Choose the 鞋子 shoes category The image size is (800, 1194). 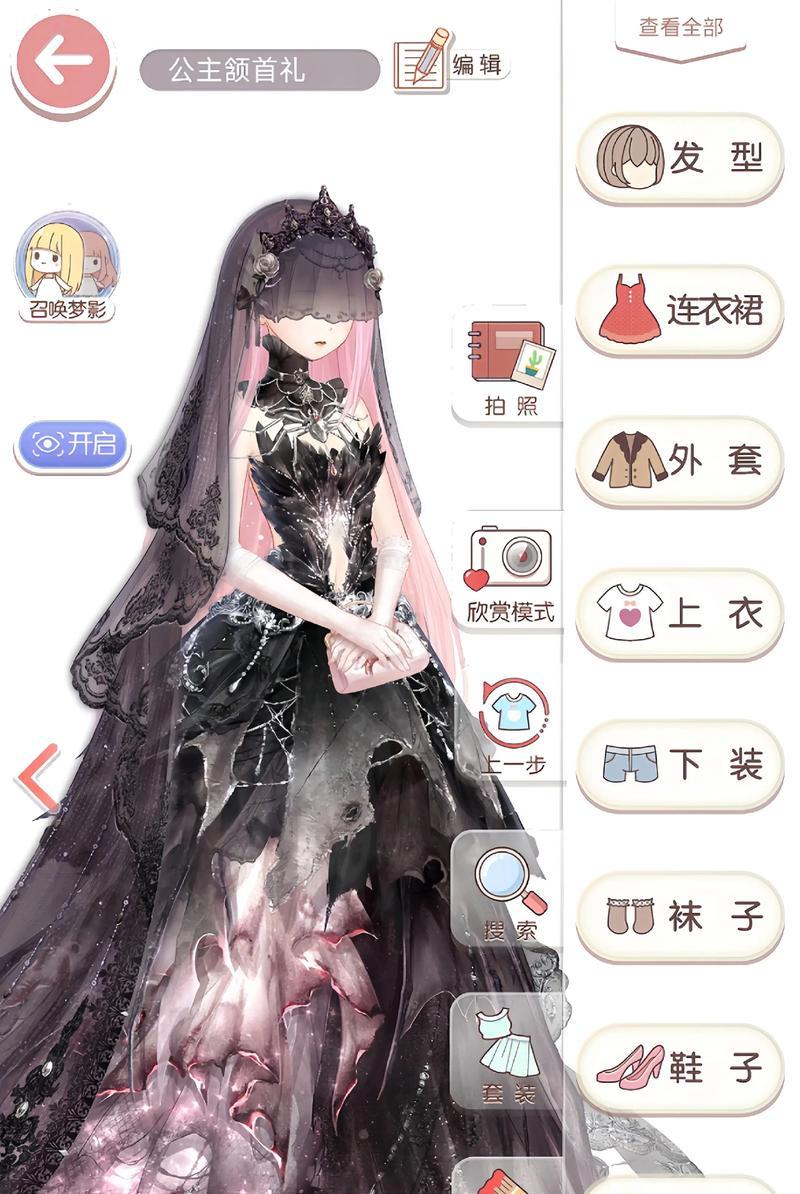click(680, 1068)
